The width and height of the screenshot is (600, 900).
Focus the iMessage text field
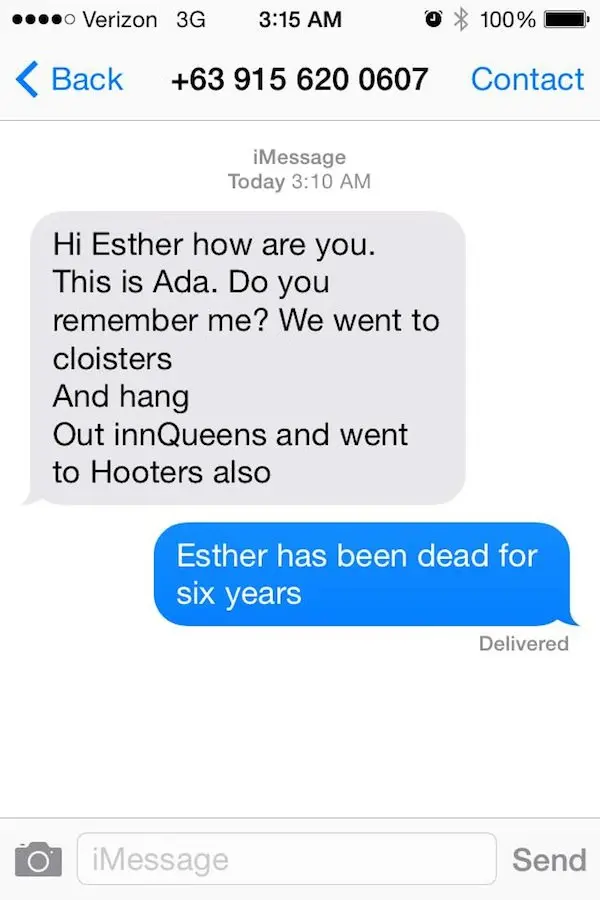(286, 858)
